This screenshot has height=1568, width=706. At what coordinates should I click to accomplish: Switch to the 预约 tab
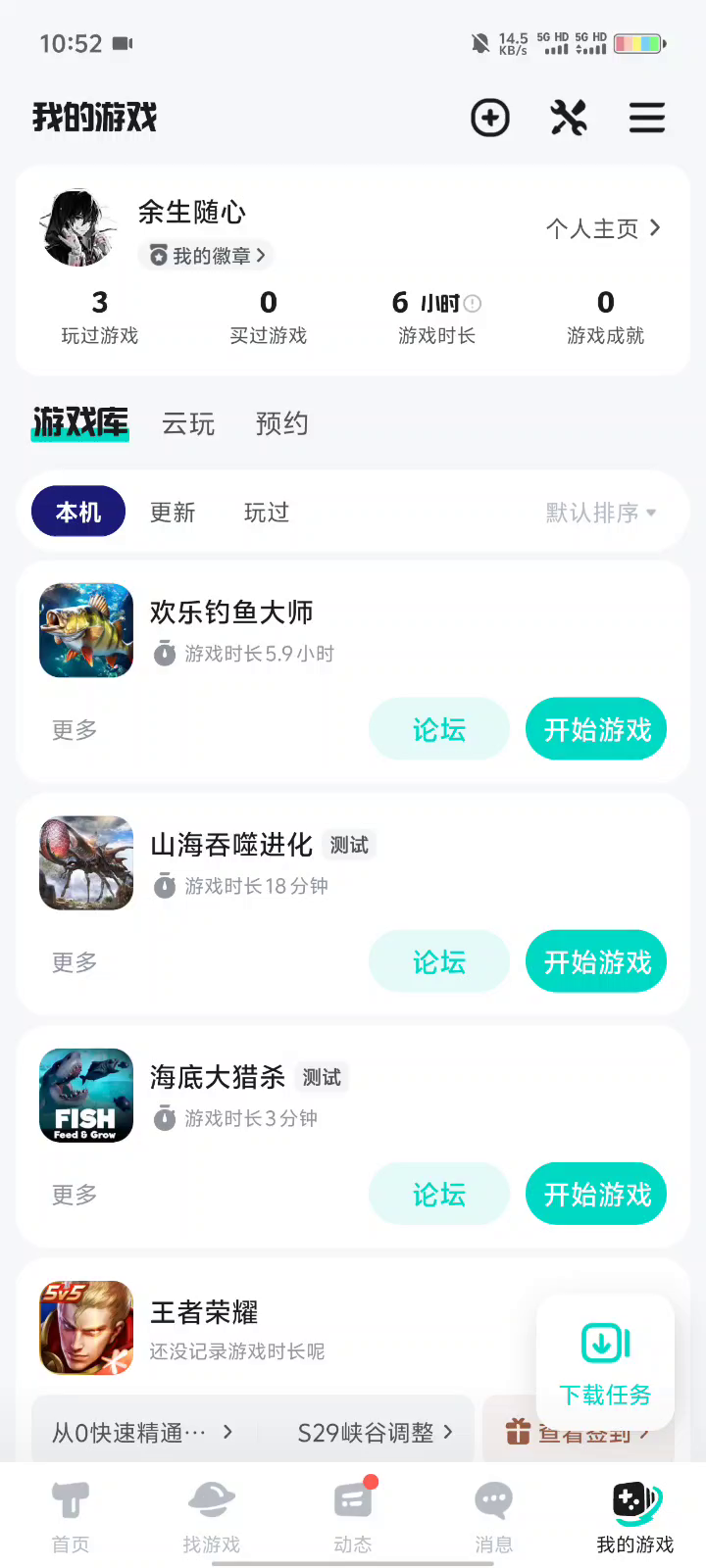pos(282,423)
